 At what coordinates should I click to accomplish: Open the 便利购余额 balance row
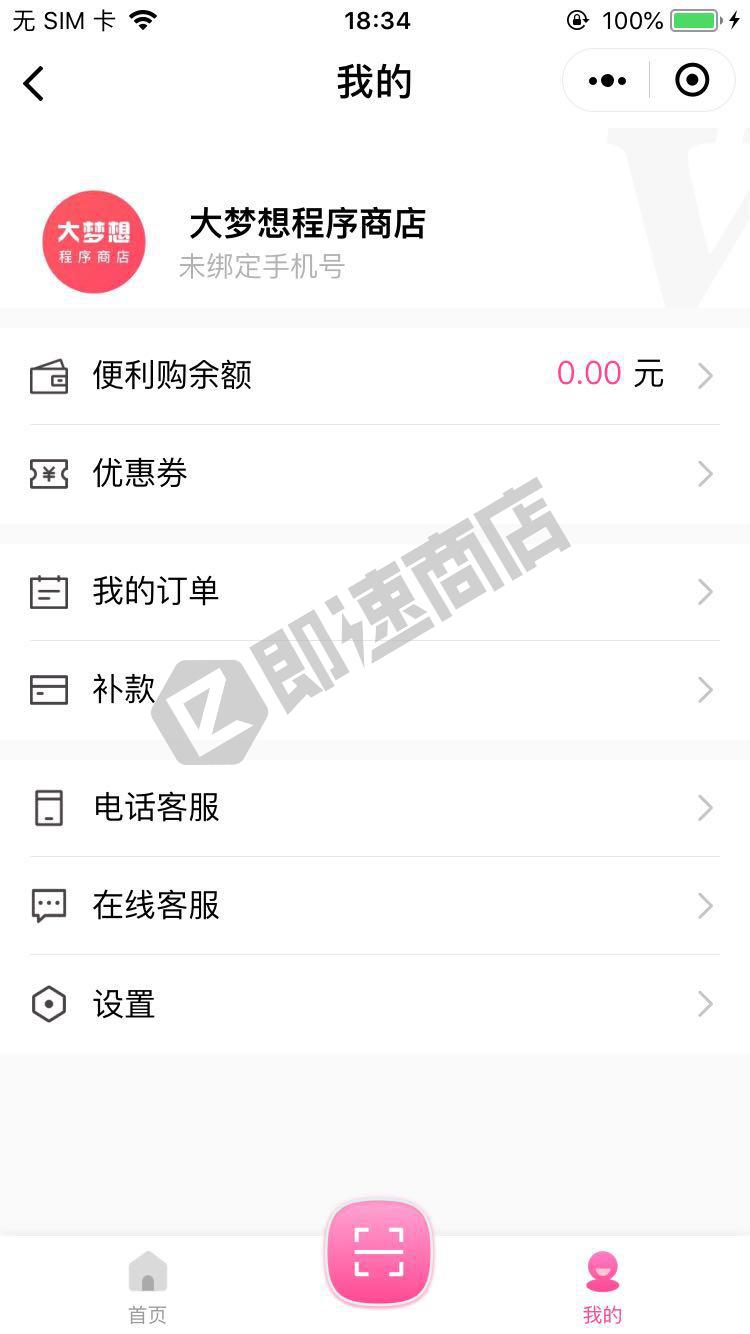374,376
